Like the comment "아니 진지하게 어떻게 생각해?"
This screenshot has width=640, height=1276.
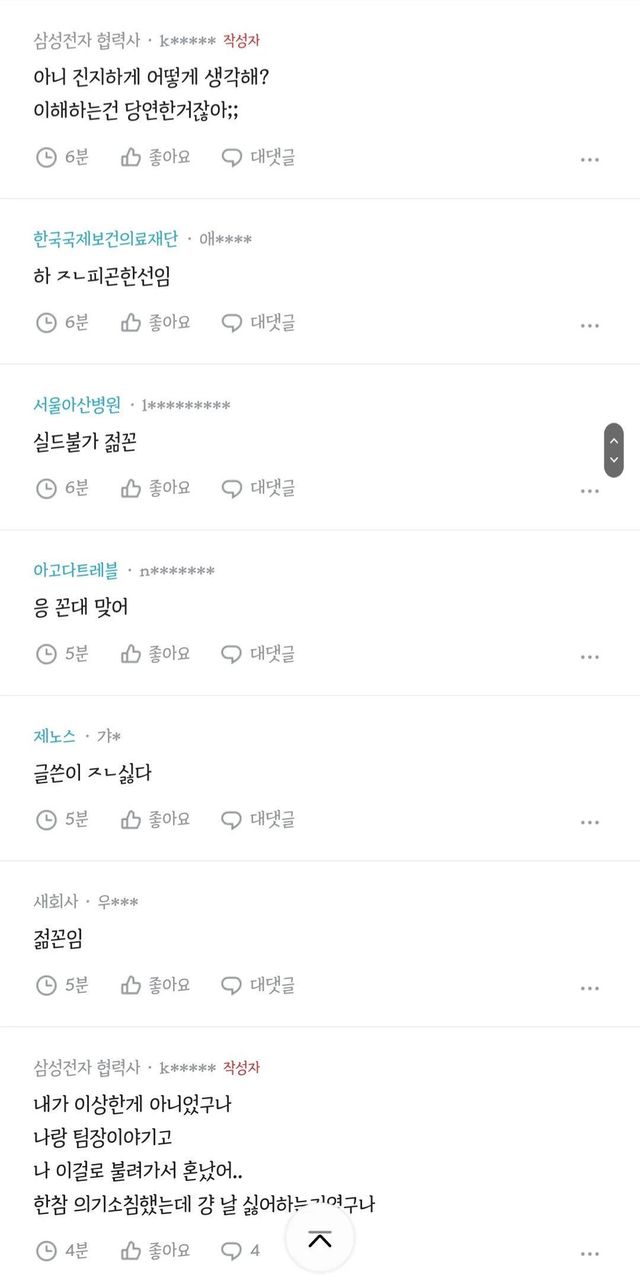155,157
